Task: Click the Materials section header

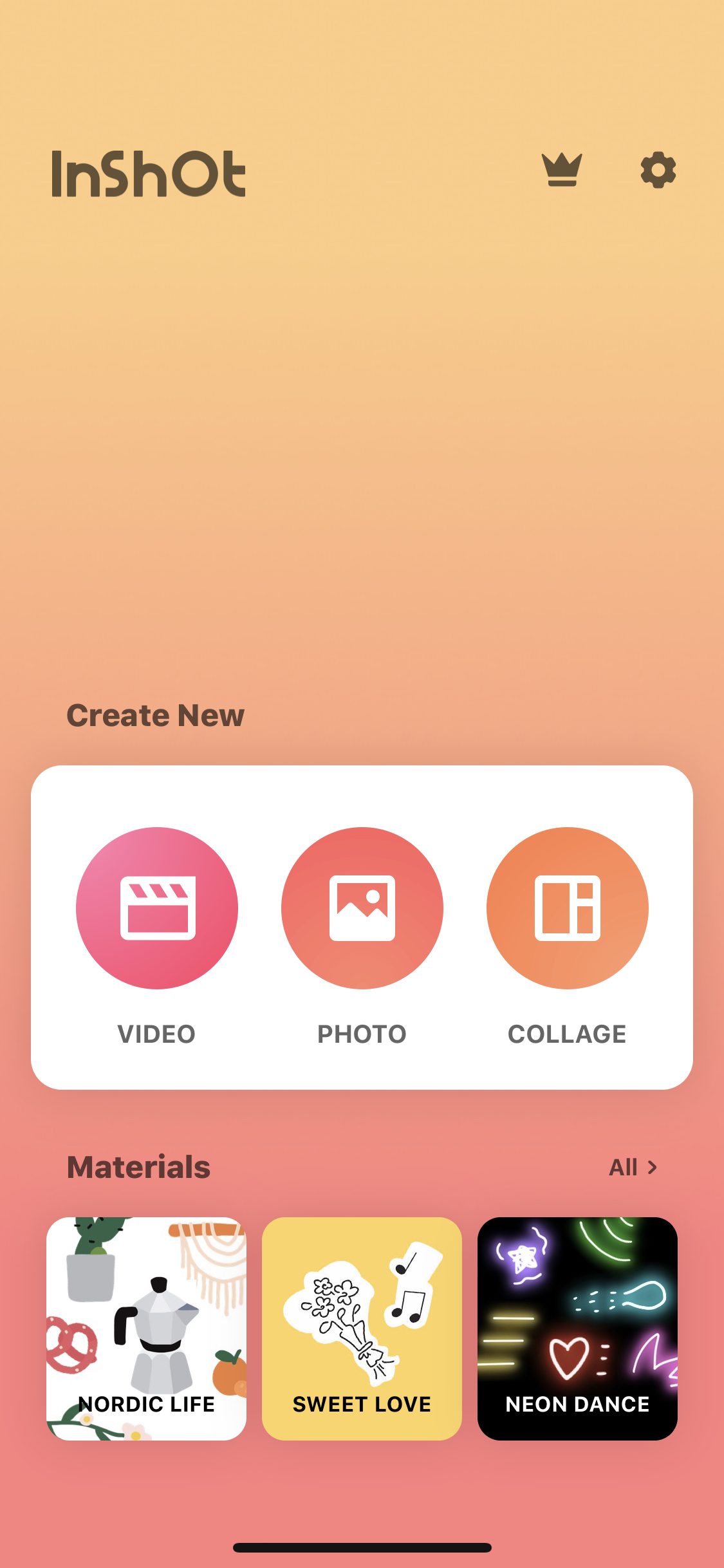Action: tap(138, 1167)
